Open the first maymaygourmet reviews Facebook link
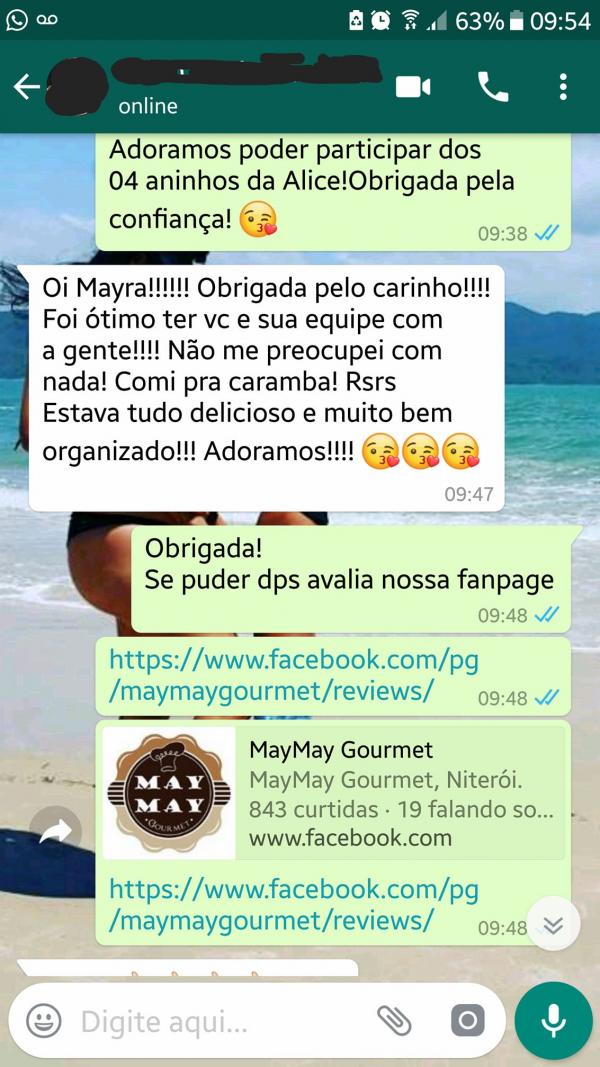This screenshot has height=1067, width=600. [x=293, y=675]
